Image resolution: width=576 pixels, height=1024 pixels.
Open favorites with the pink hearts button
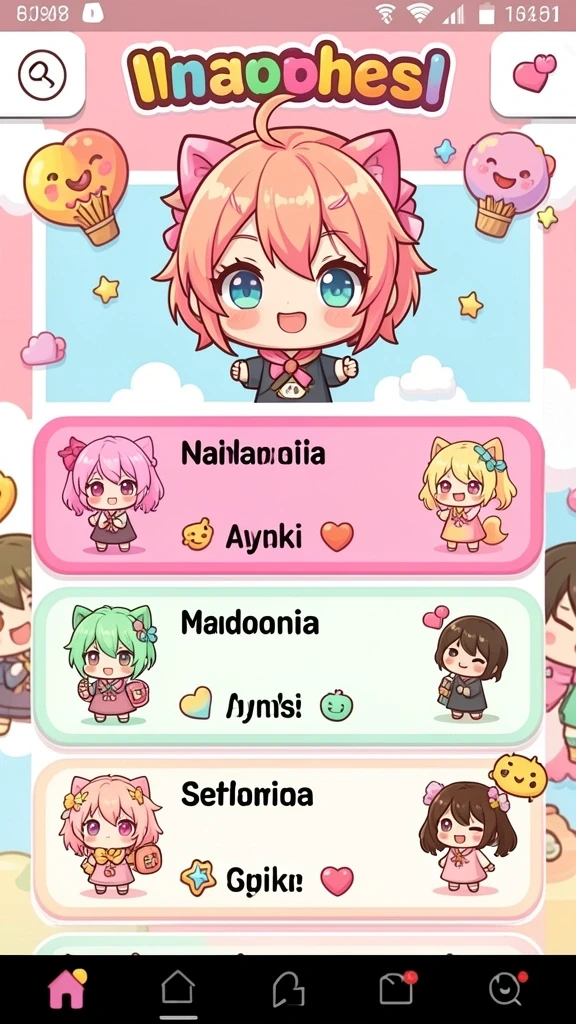[x=534, y=73]
